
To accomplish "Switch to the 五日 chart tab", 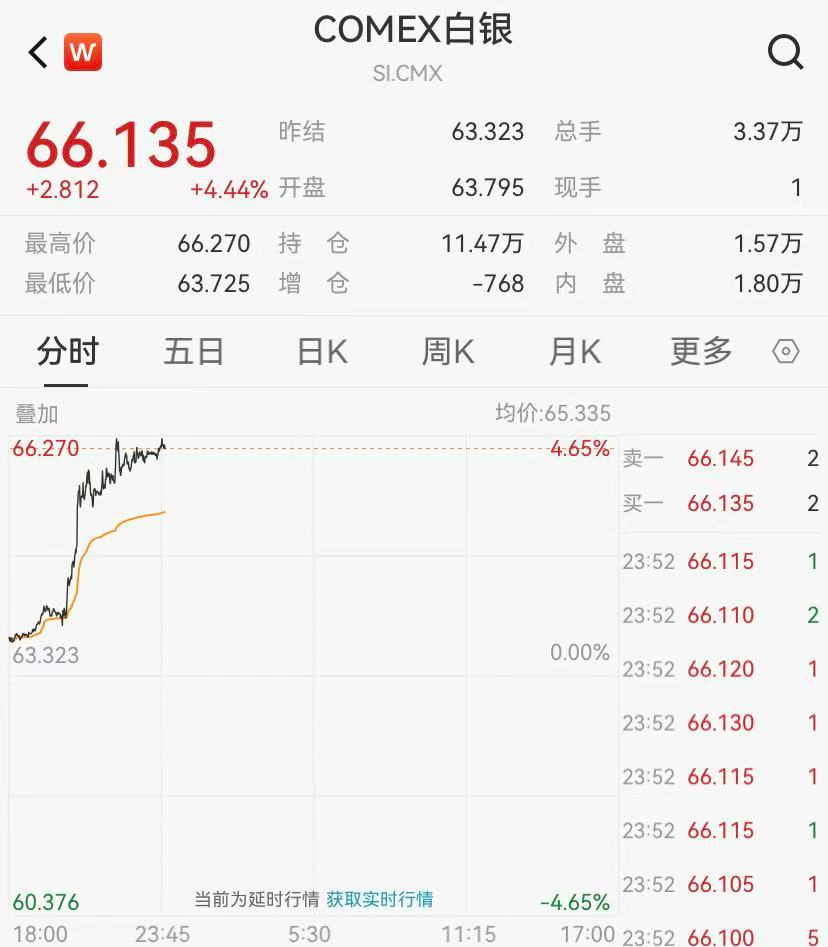I will (x=193, y=352).
